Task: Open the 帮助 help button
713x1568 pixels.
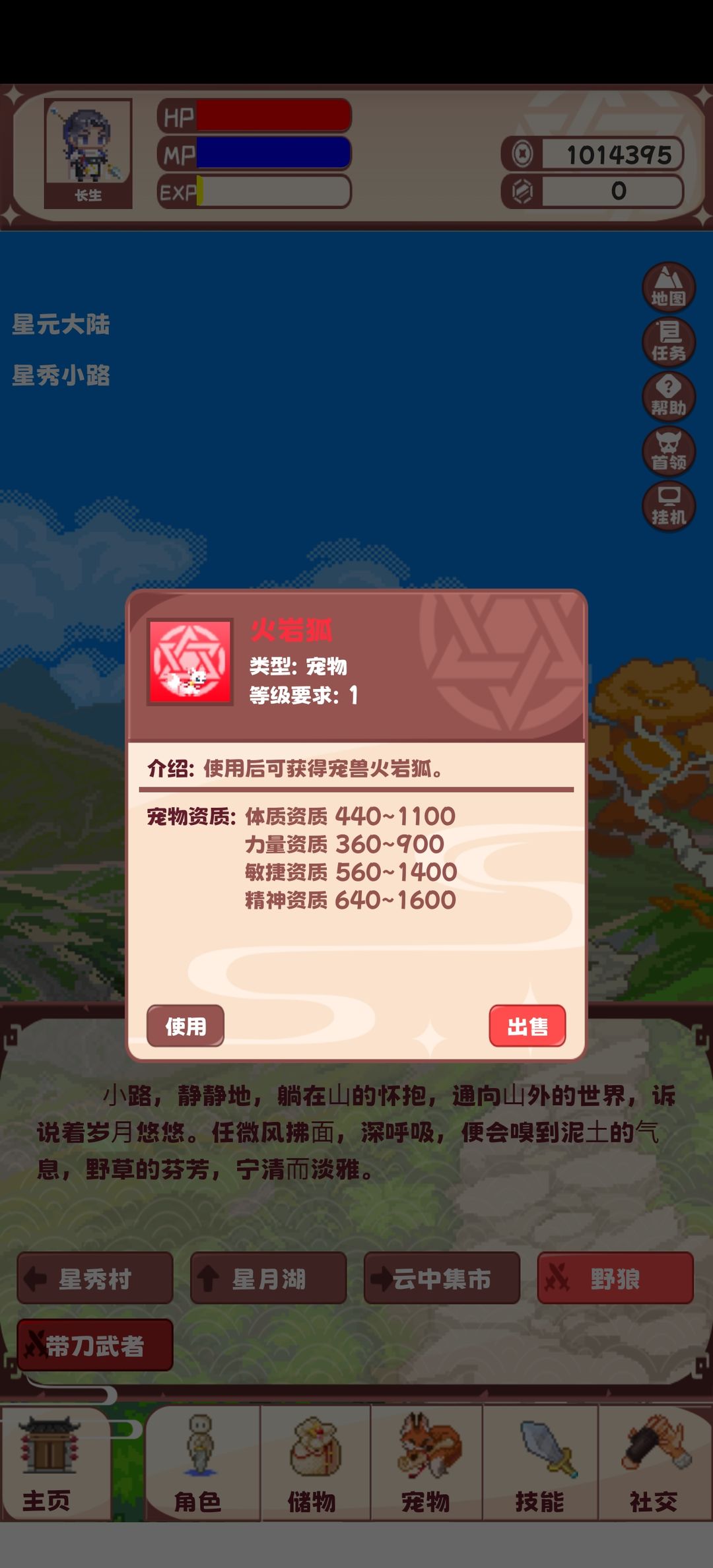Action: click(x=669, y=397)
